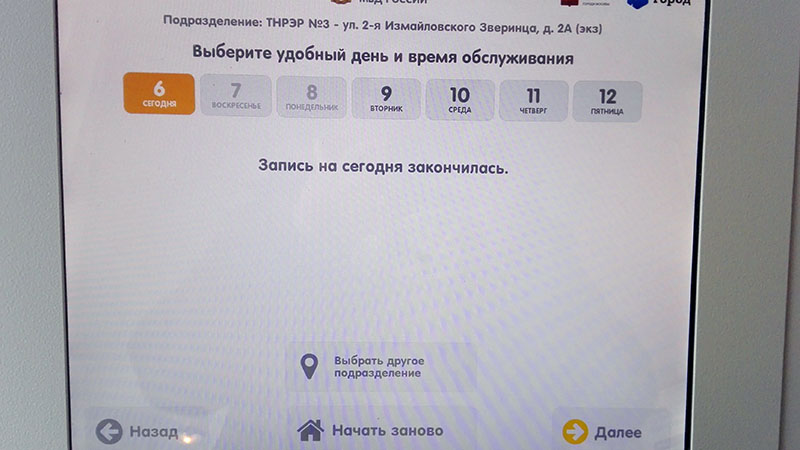
Task: Go back with the Назад button
Action: (138, 432)
